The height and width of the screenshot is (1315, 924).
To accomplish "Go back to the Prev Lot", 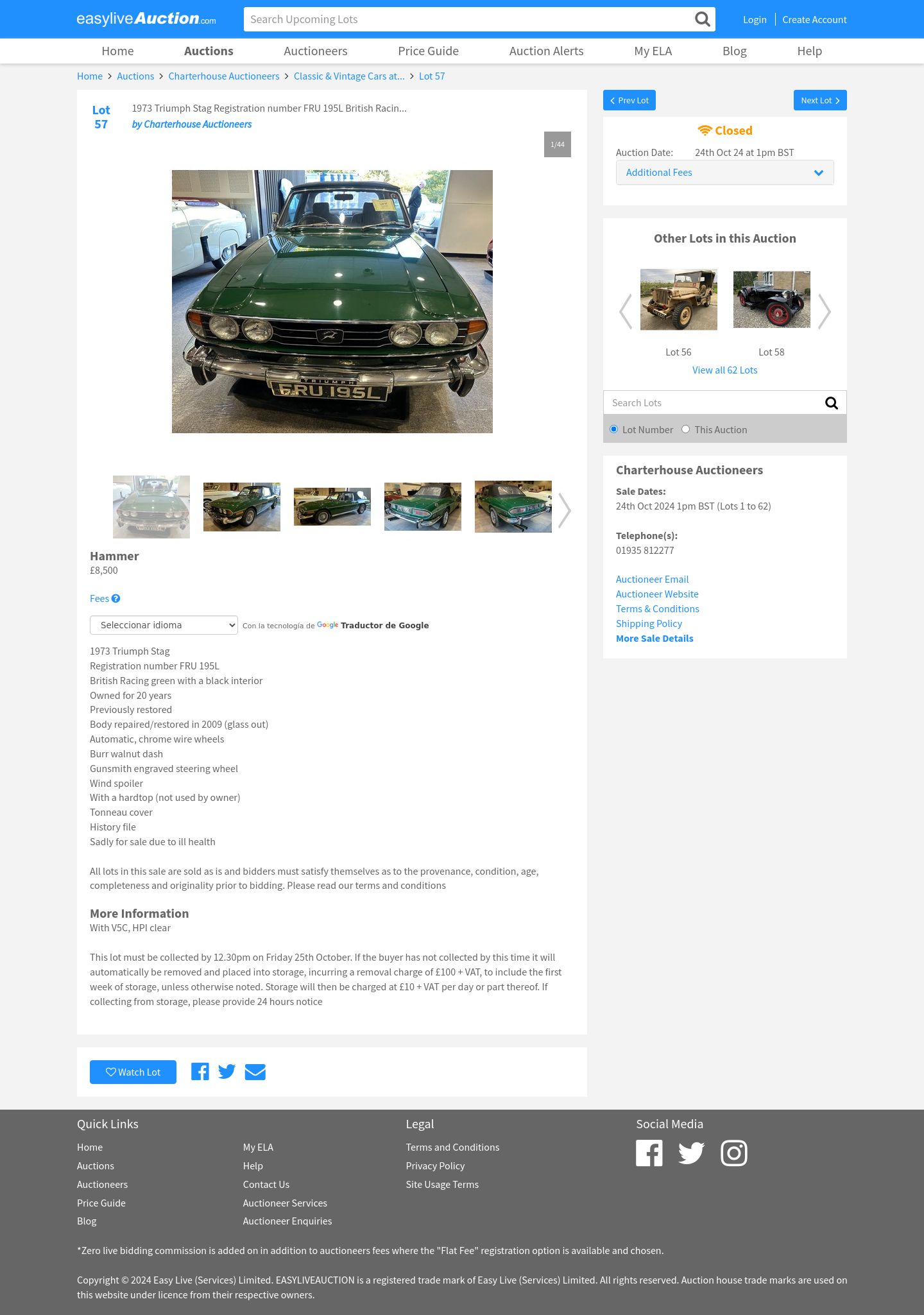I will coord(629,100).
